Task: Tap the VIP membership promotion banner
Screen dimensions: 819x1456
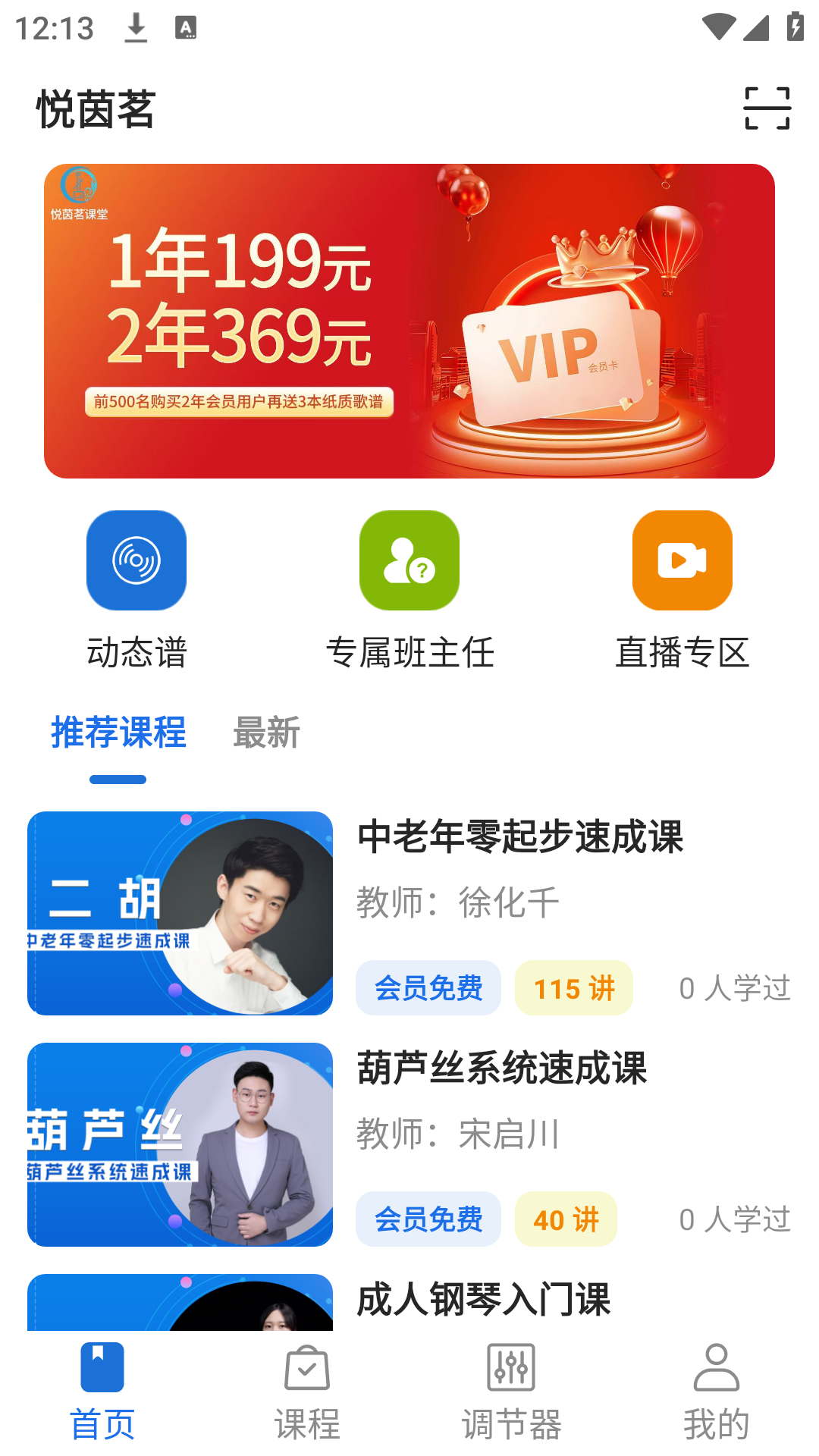Action: [409, 319]
